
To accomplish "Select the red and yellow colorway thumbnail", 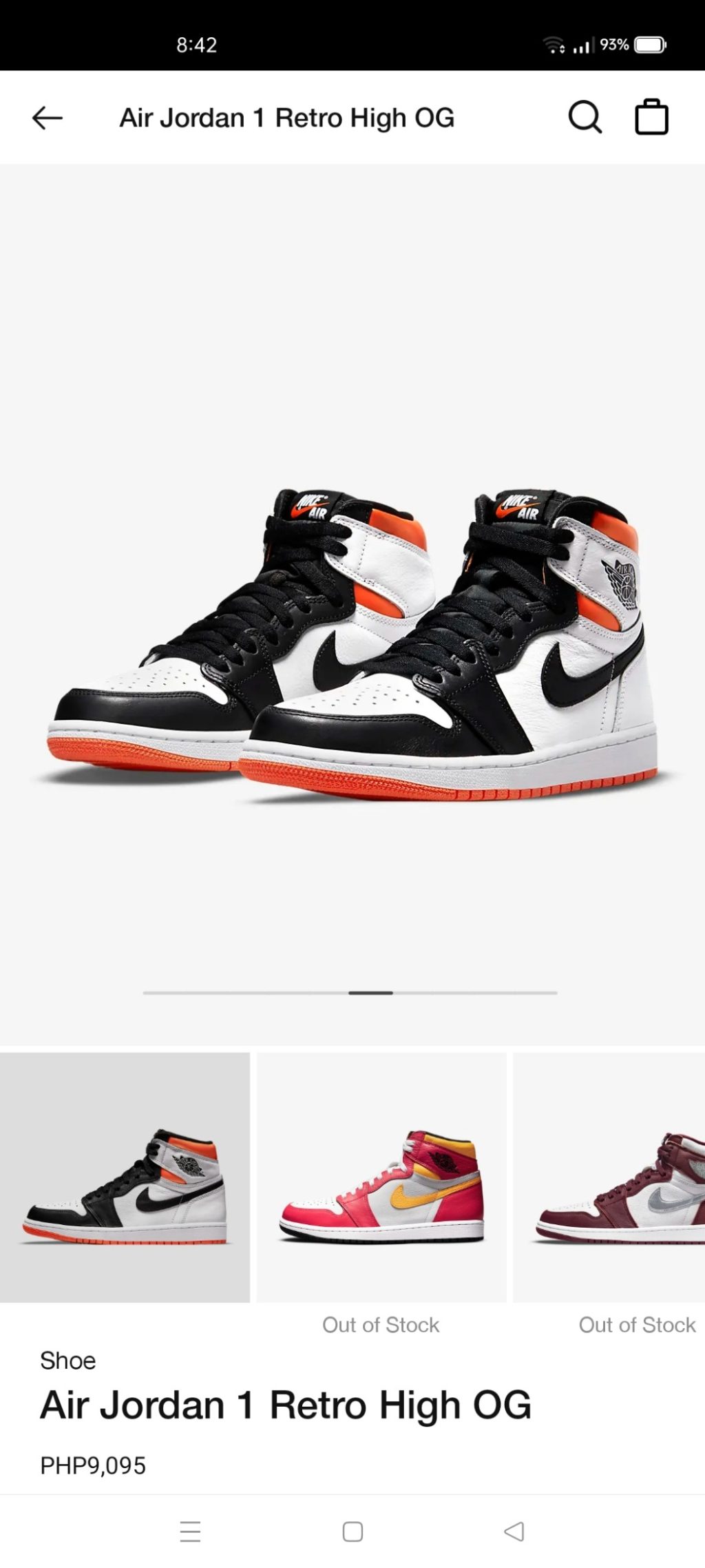I will coord(381,1177).
